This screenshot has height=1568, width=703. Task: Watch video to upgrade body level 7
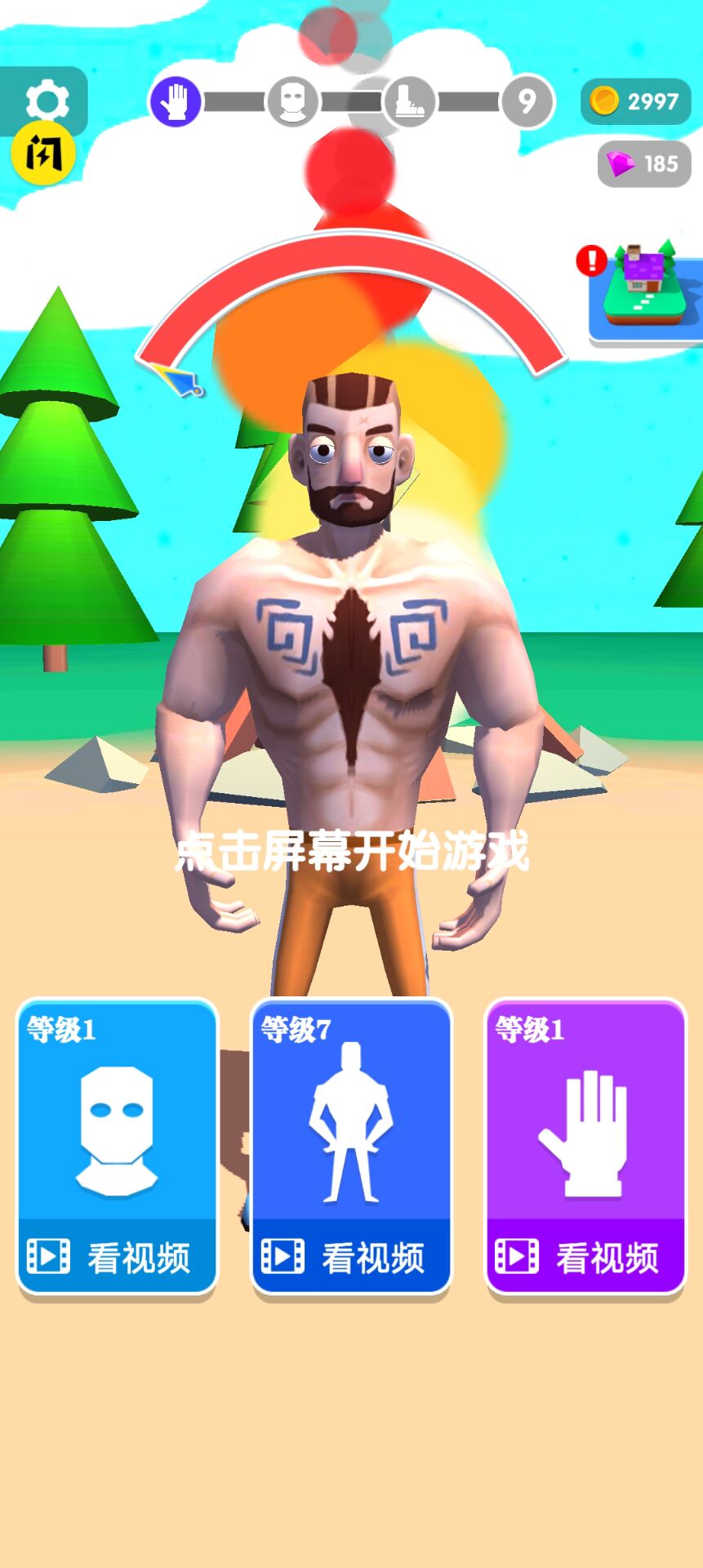tap(351, 1255)
